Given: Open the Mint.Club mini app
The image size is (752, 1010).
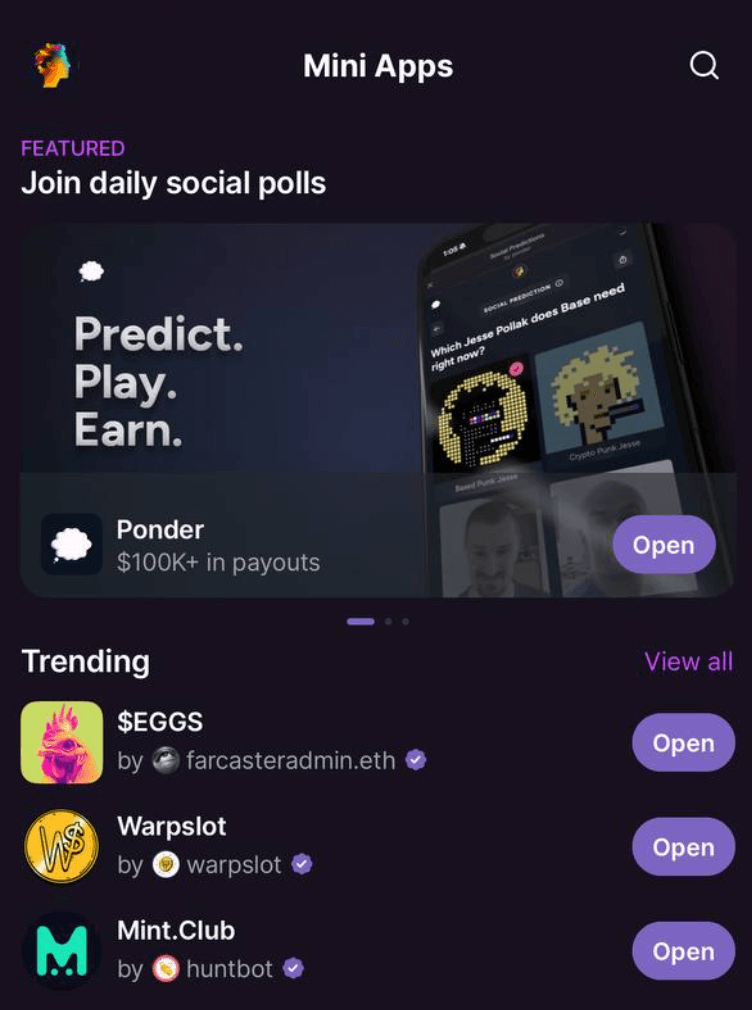Looking at the screenshot, I should point(683,951).
